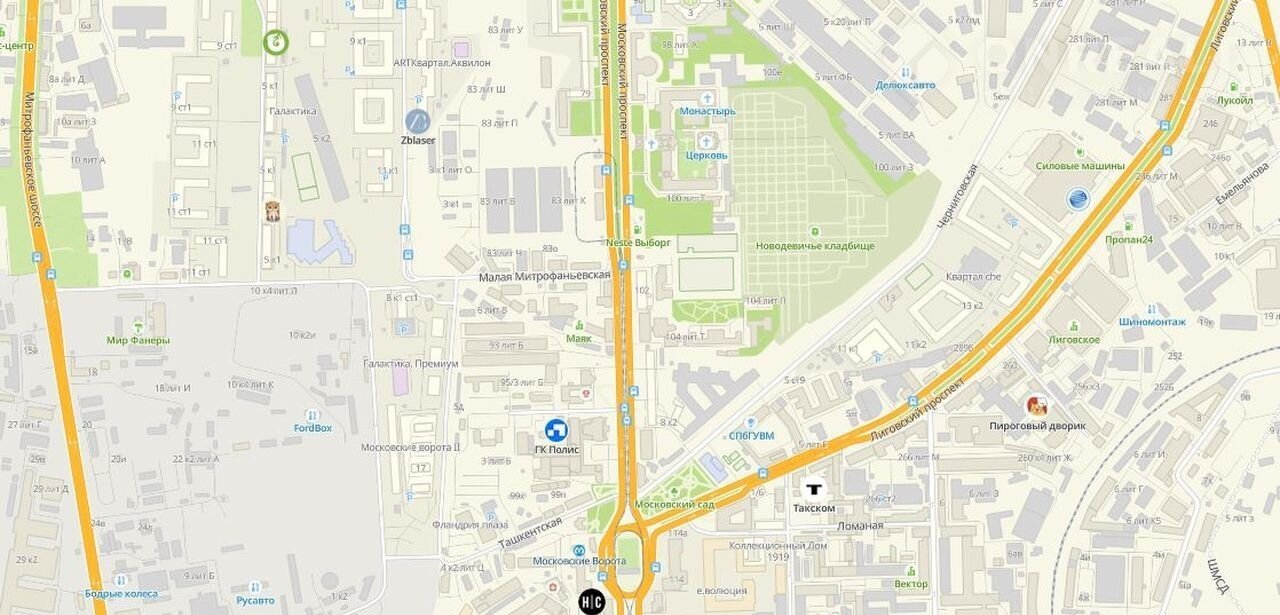Tap the Бодрые колеса marker

click(121, 580)
